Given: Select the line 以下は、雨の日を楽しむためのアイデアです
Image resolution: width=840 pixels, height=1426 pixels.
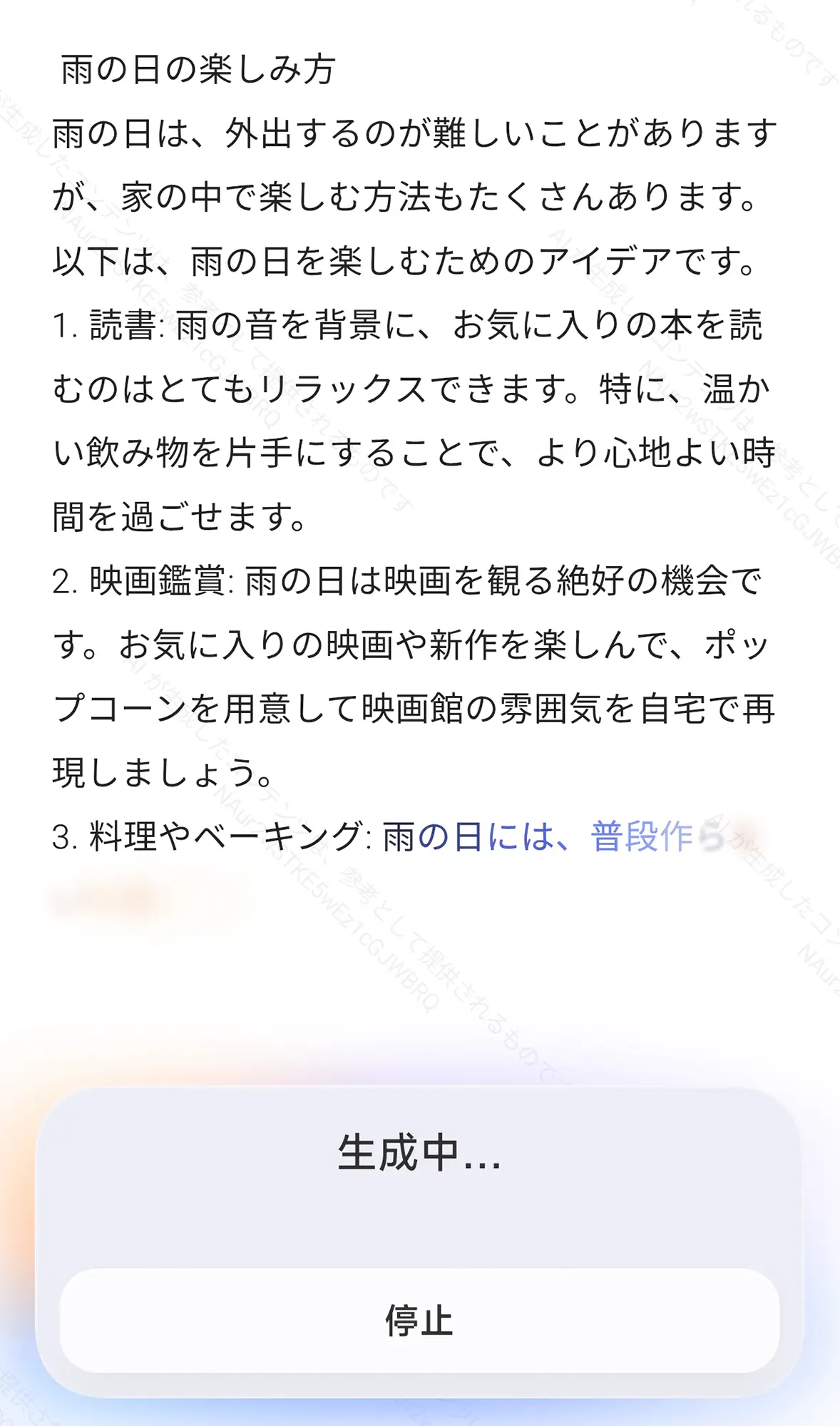Looking at the screenshot, I should [x=406, y=262].
